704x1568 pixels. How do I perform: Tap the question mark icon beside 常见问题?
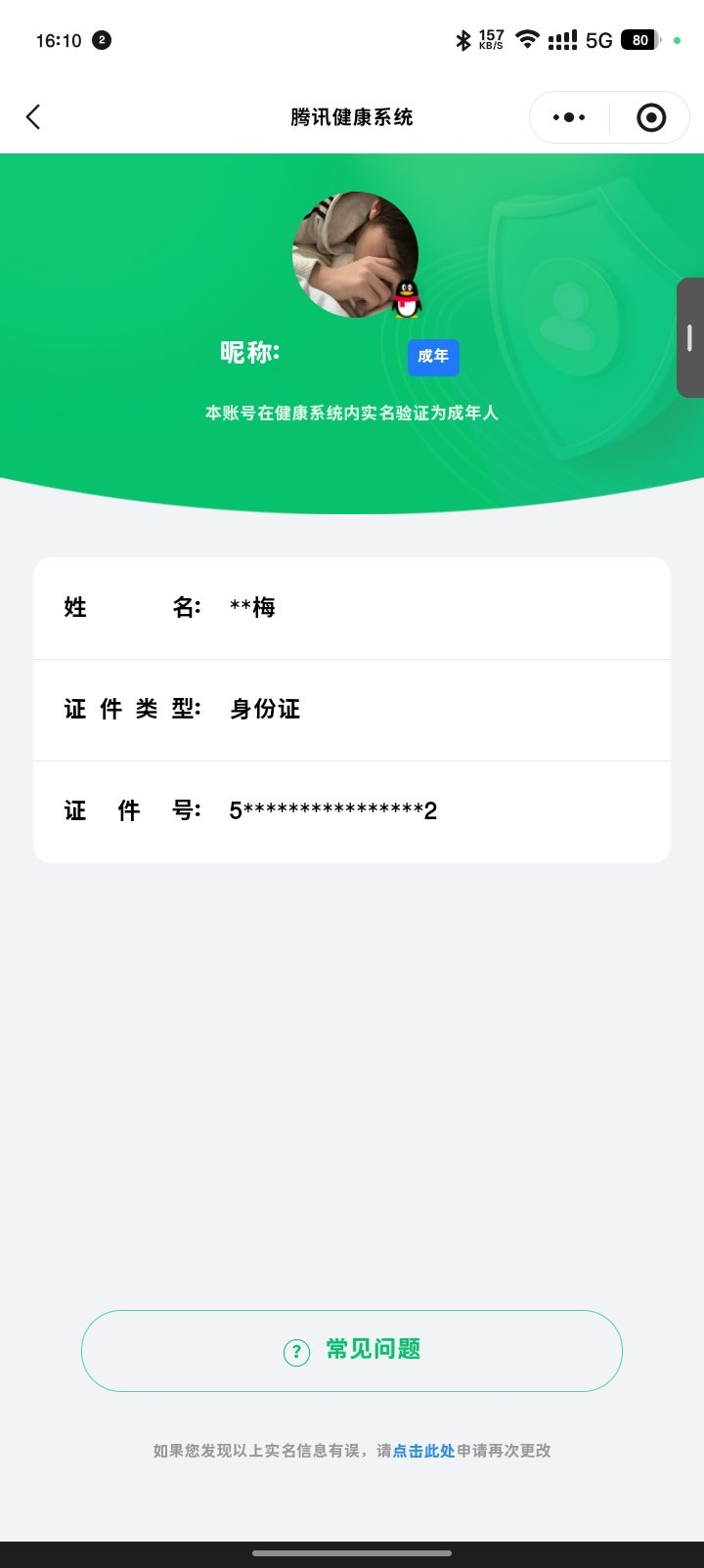click(296, 1351)
